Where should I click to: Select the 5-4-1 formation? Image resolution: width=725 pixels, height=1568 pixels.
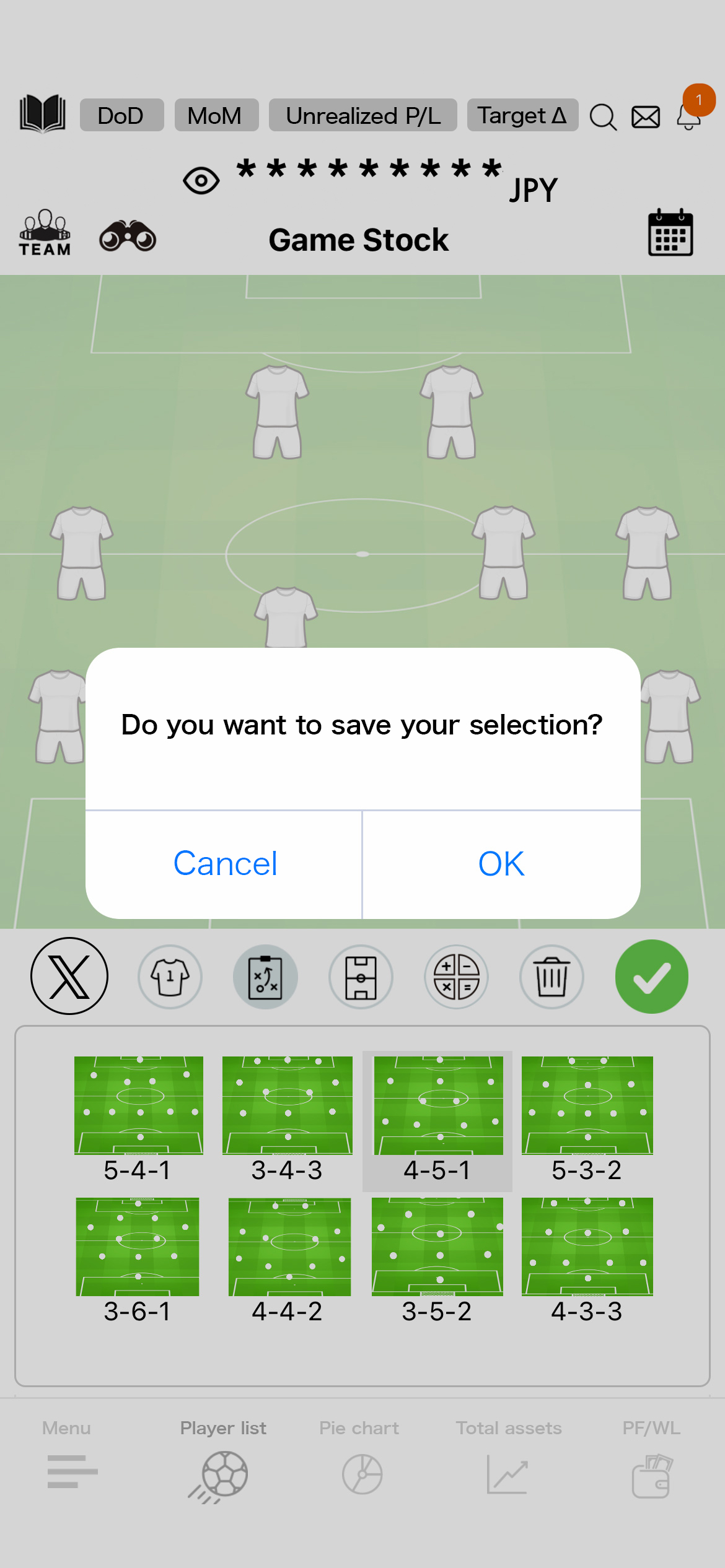138,1119
